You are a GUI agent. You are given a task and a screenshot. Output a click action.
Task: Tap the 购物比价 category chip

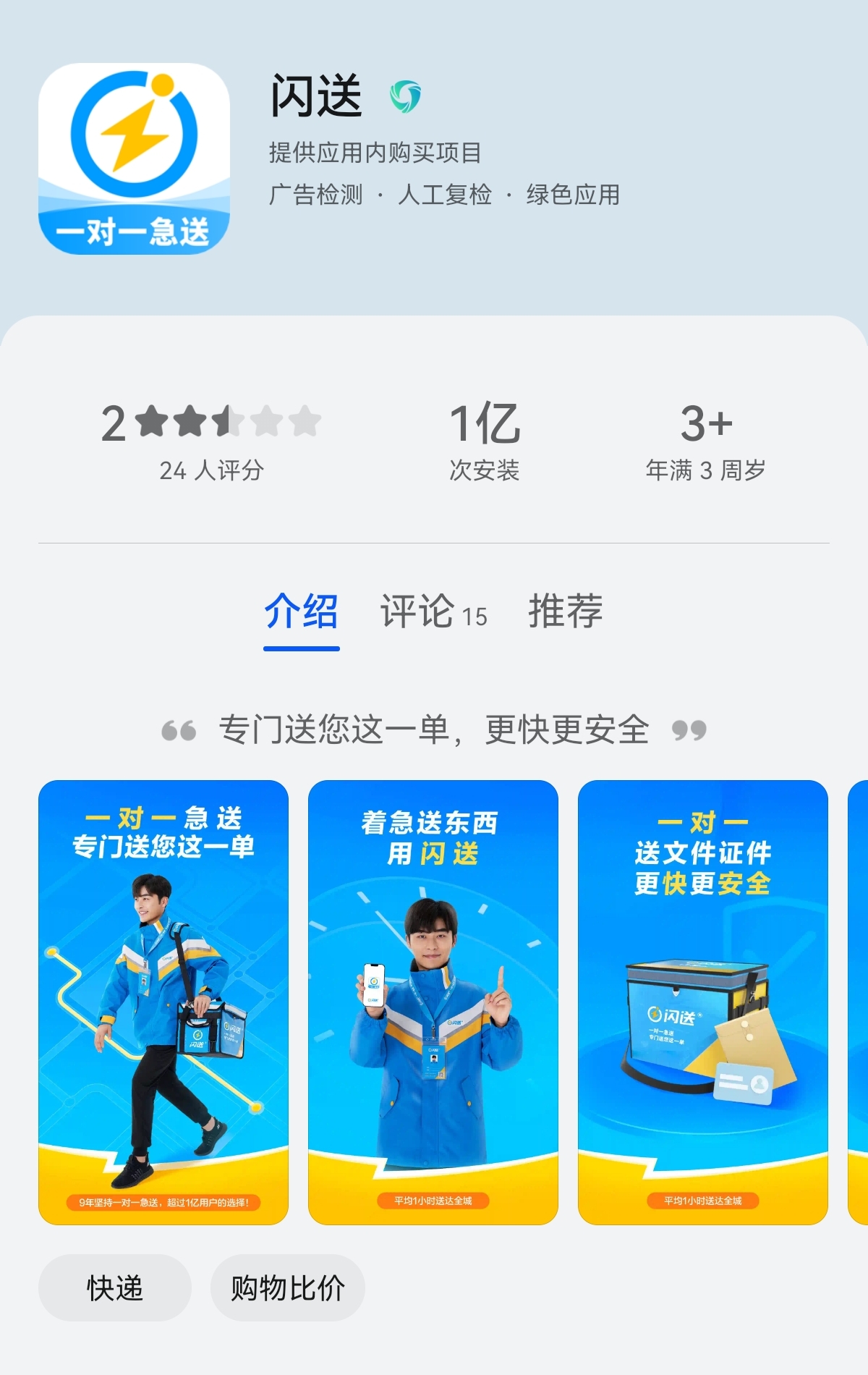[x=287, y=1288]
